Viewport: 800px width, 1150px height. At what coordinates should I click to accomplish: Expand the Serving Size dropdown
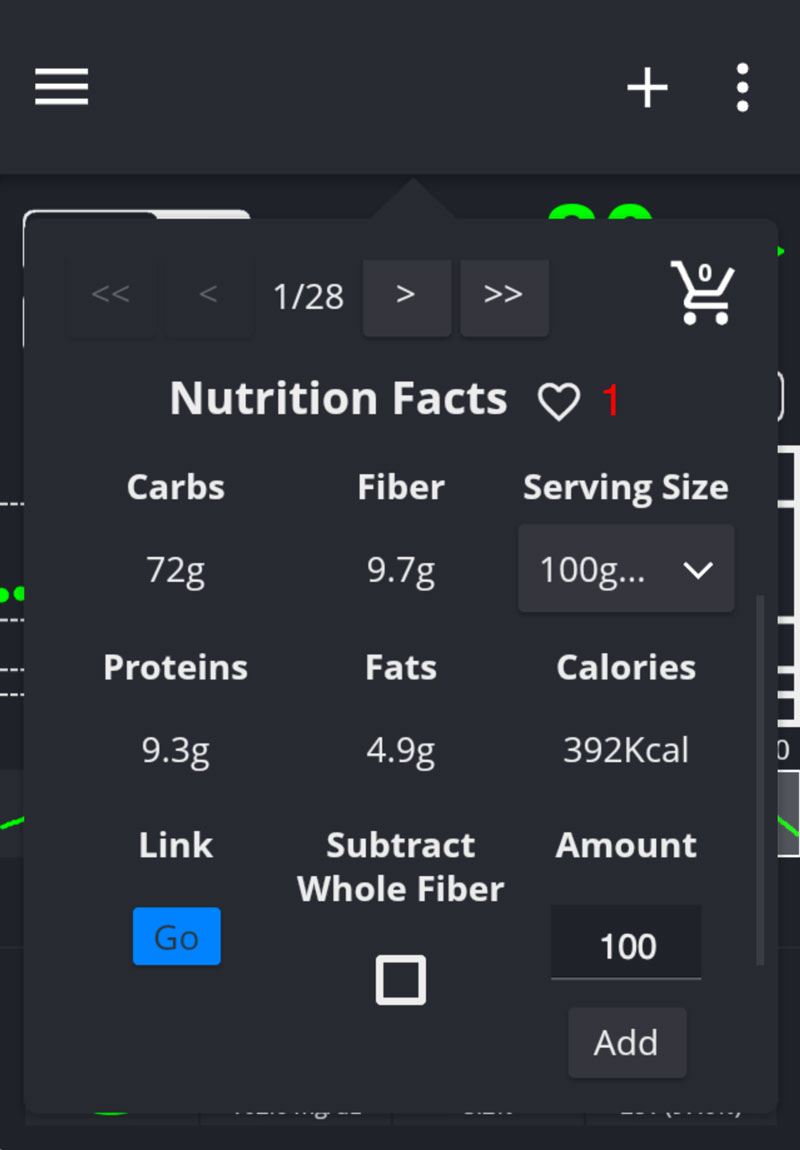[626, 569]
